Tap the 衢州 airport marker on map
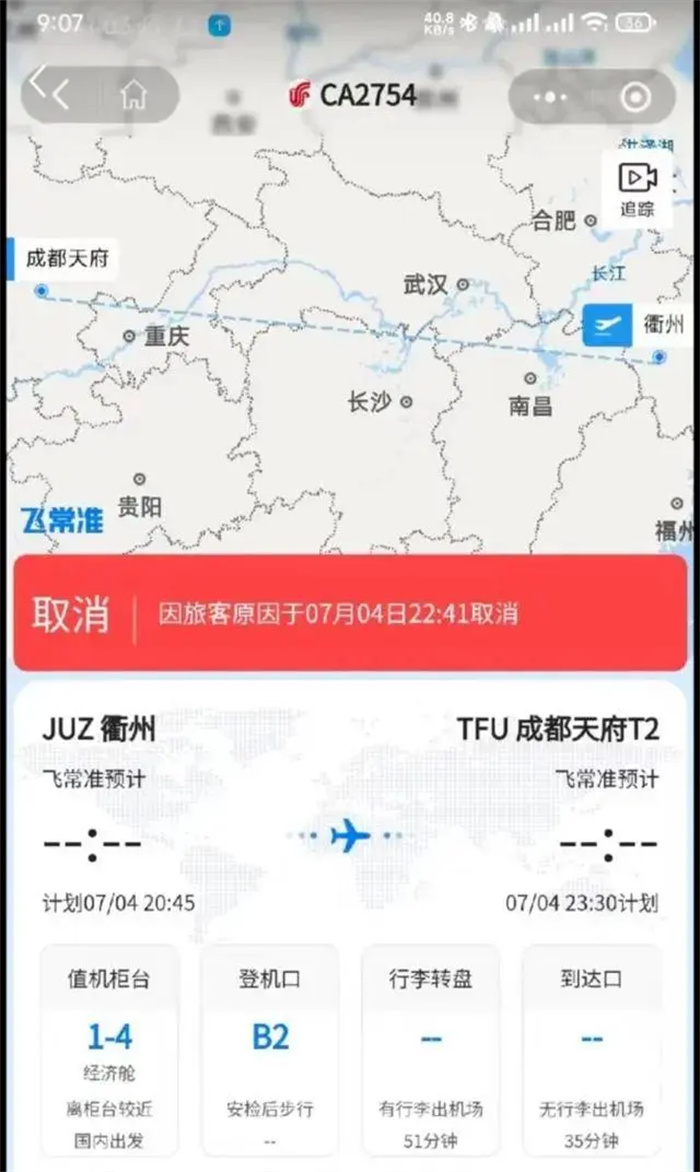Viewport: 700px width, 1172px height. coord(608,325)
